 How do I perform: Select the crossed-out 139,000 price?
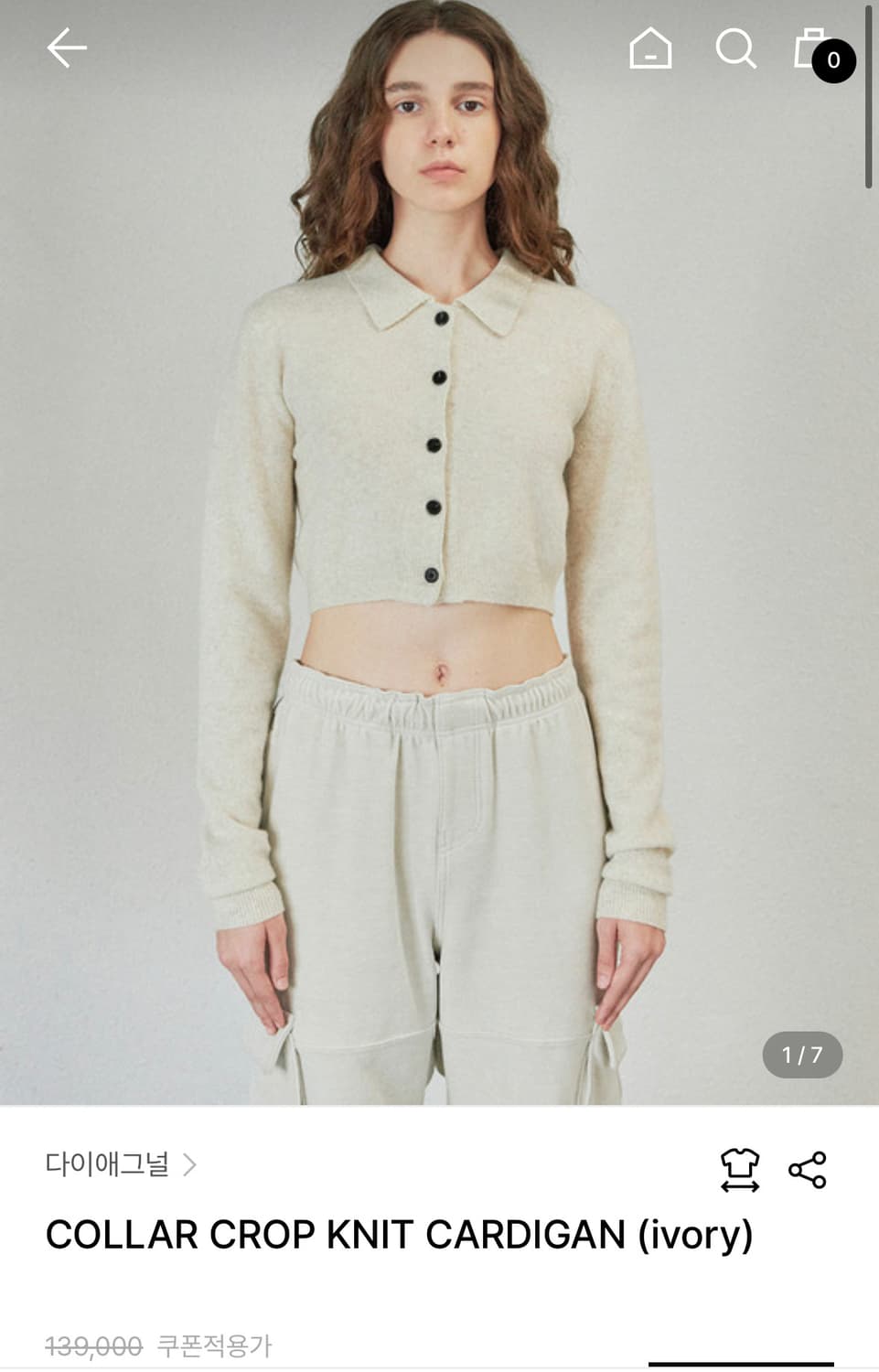point(93,1345)
